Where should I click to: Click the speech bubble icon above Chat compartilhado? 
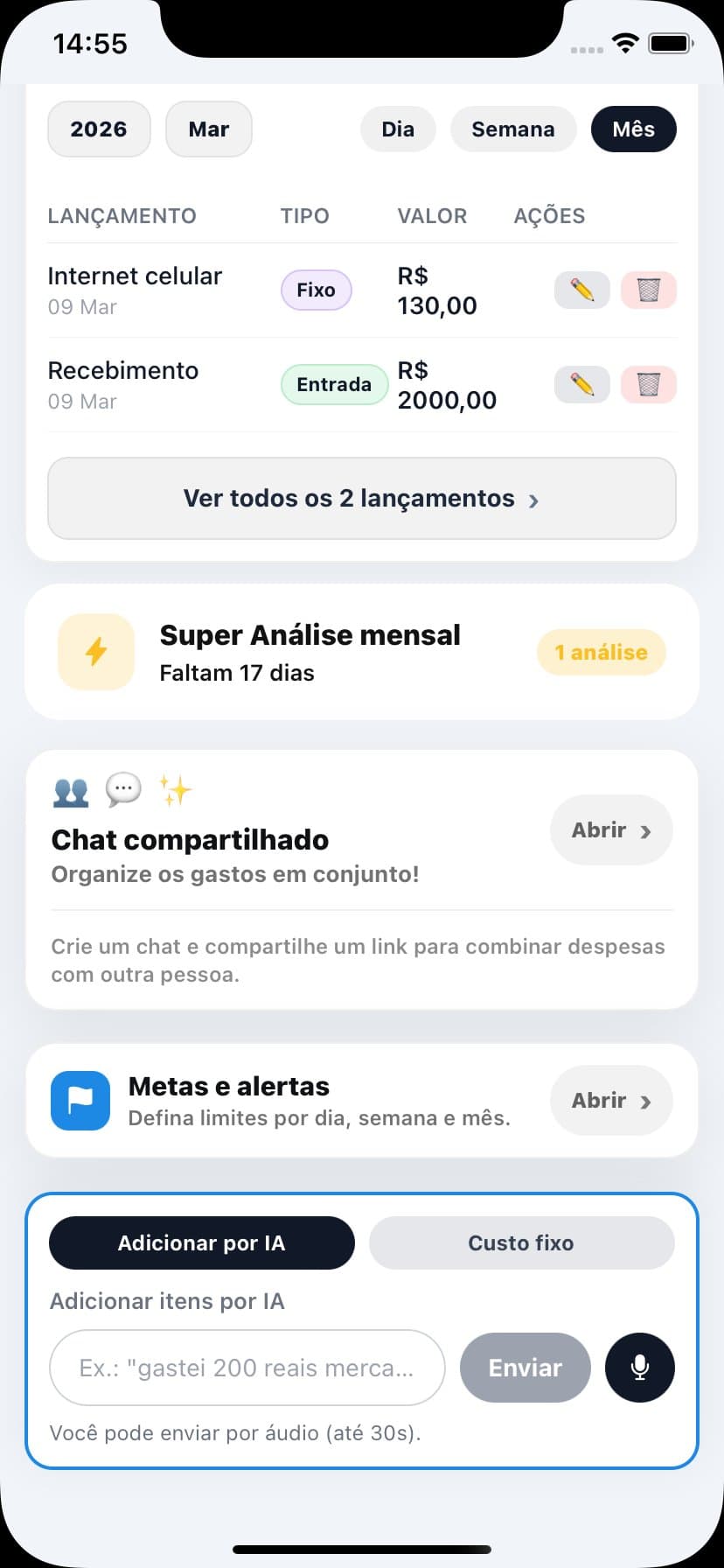[125, 788]
